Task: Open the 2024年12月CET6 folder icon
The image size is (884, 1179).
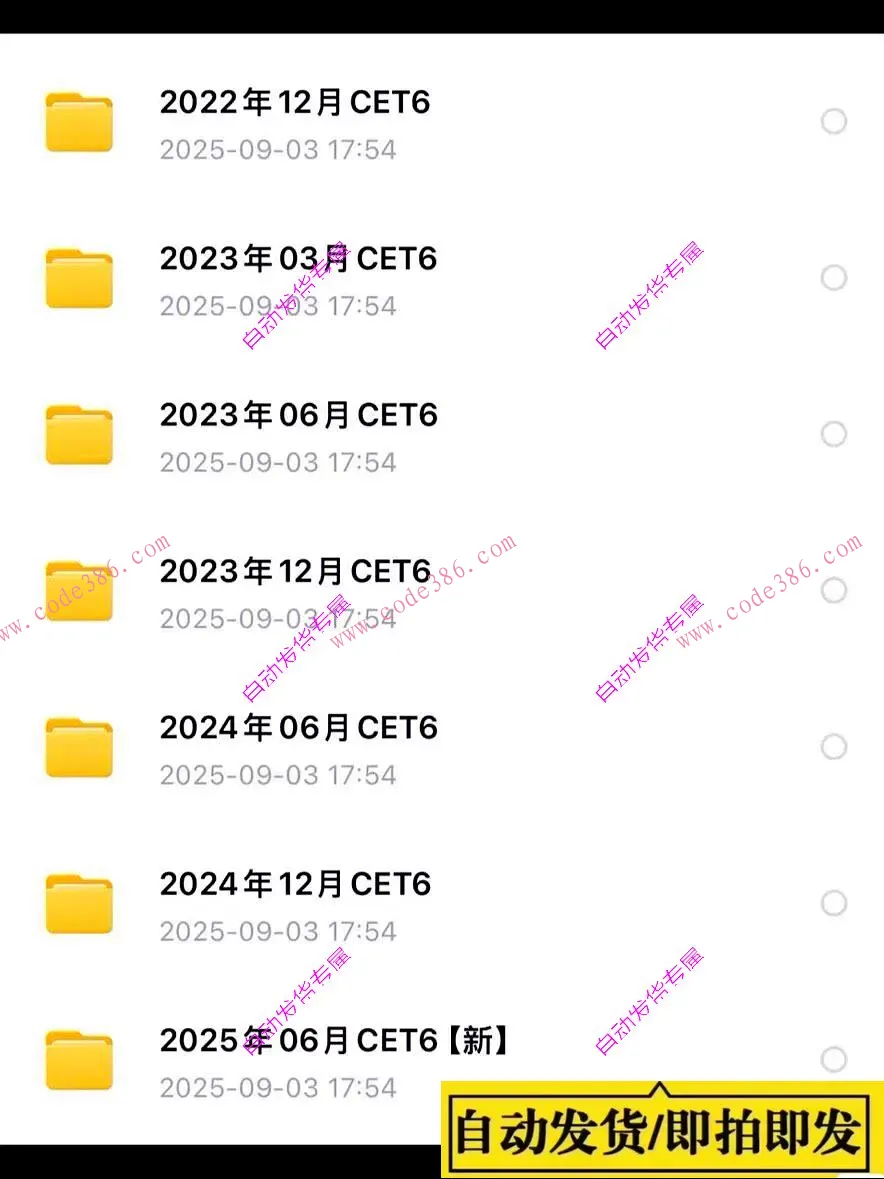Action: point(79,903)
